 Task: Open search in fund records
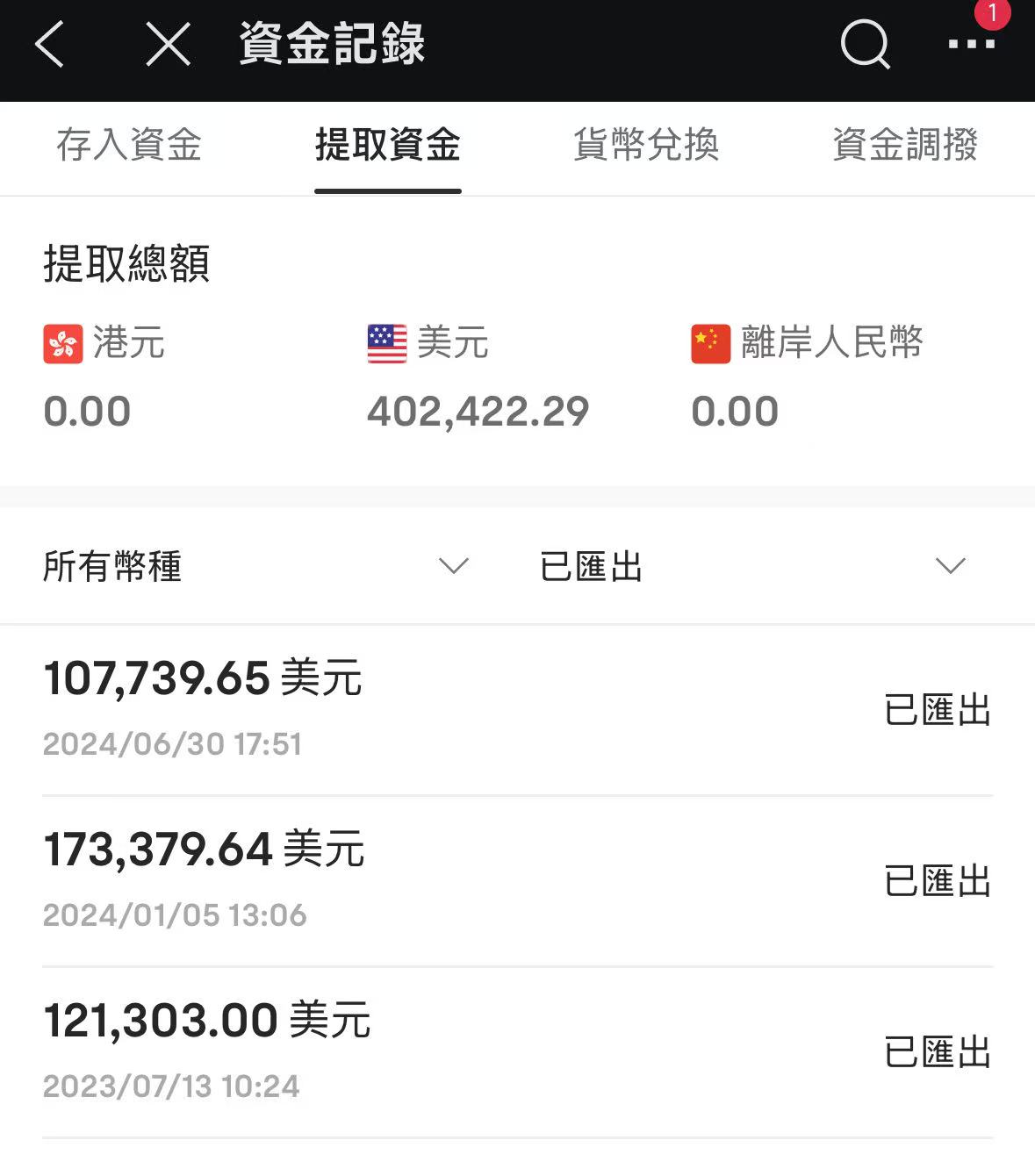865,44
